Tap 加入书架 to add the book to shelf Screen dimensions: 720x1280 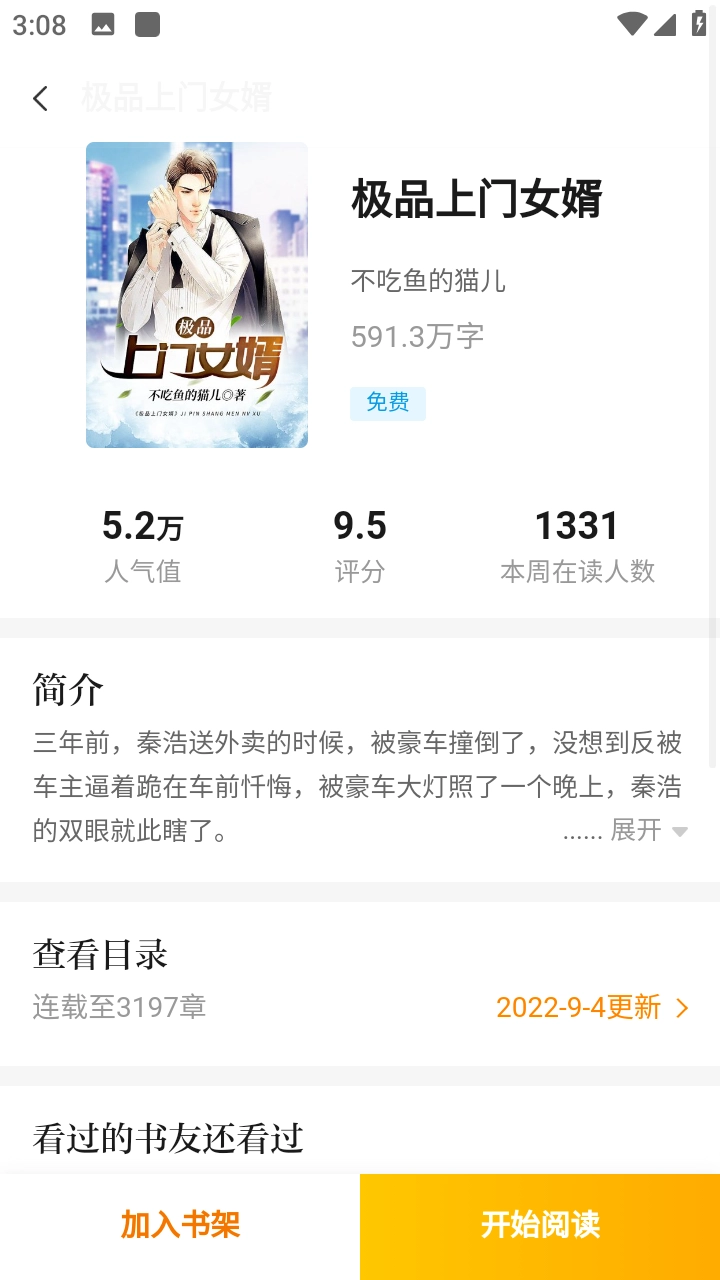[179, 1224]
